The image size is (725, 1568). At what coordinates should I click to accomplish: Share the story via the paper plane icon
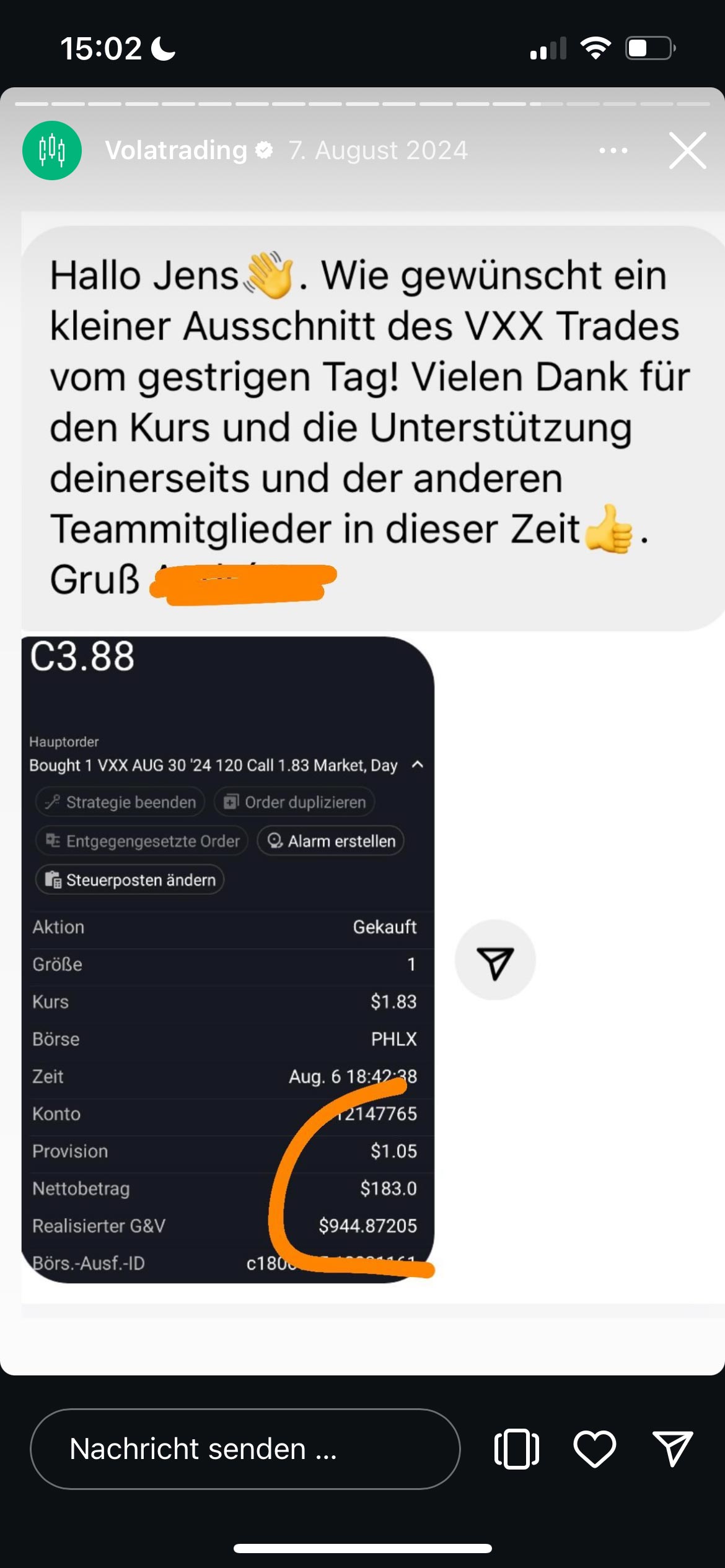coord(673,1448)
